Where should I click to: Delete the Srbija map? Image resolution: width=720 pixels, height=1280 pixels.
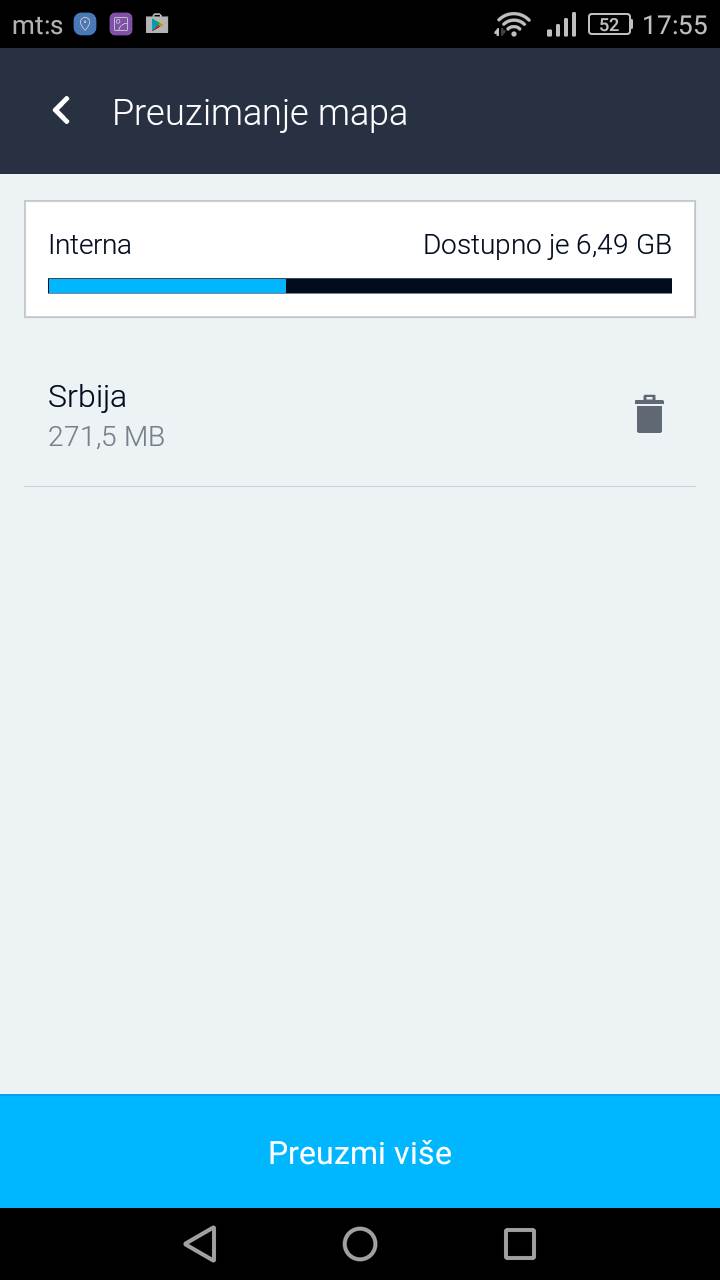click(649, 414)
